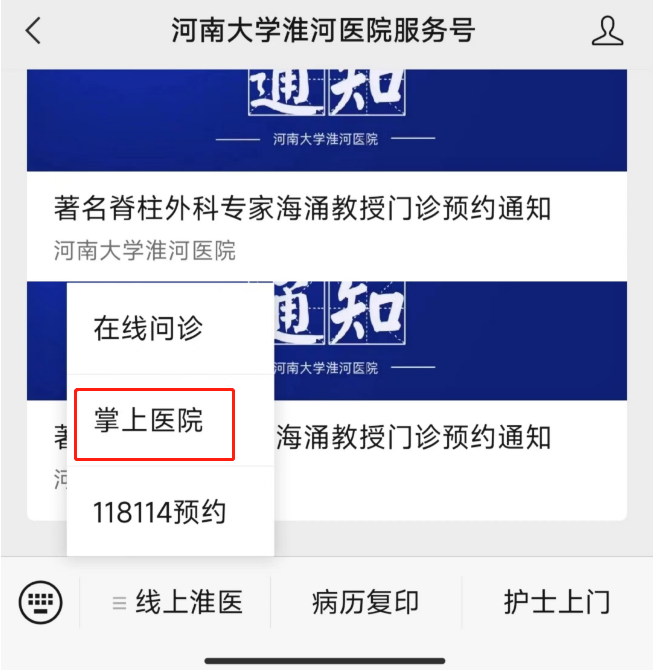Open the 护士上门 menu item
This screenshot has width=655, height=670.
(x=556, y=603)
